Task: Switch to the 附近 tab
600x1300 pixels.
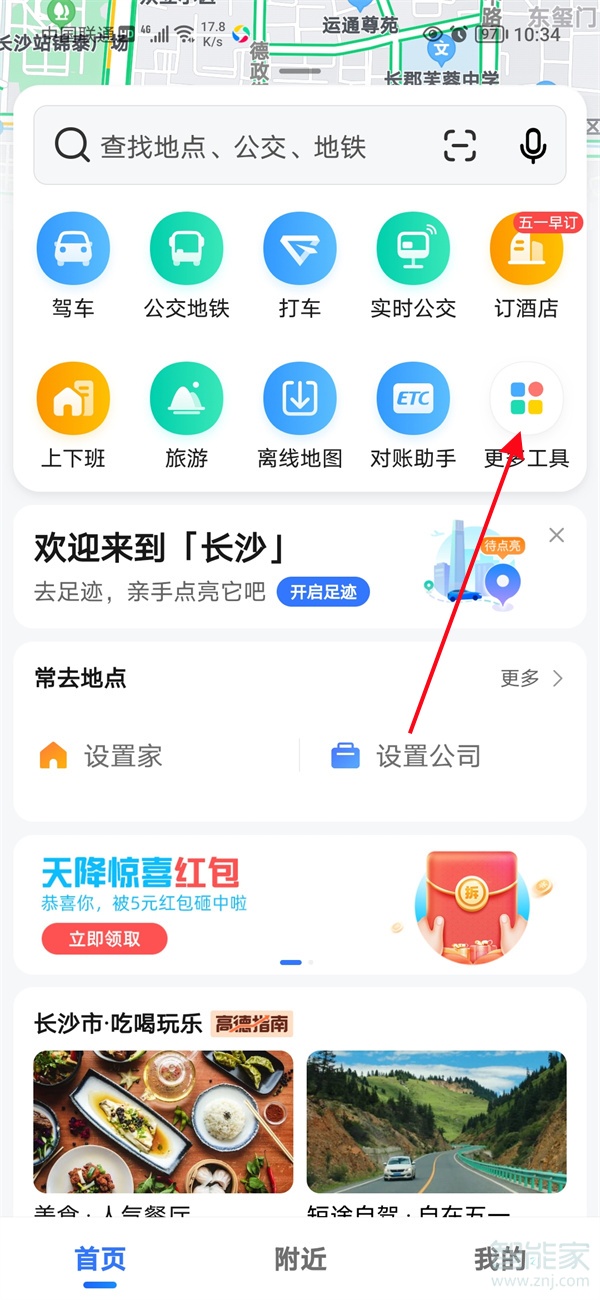Action: 300,1260
